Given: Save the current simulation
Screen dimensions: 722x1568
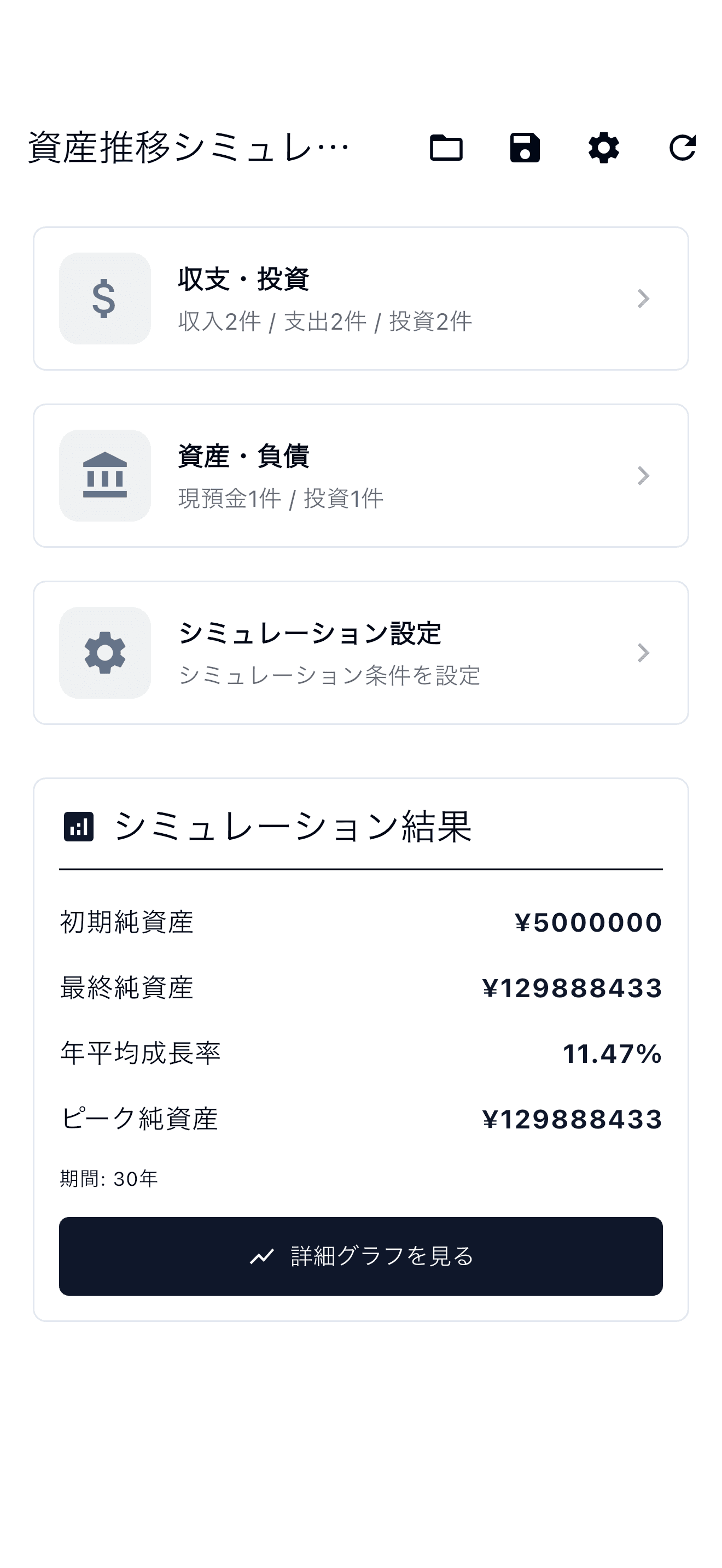Looking at the screenshot, I should pos(525,148).
